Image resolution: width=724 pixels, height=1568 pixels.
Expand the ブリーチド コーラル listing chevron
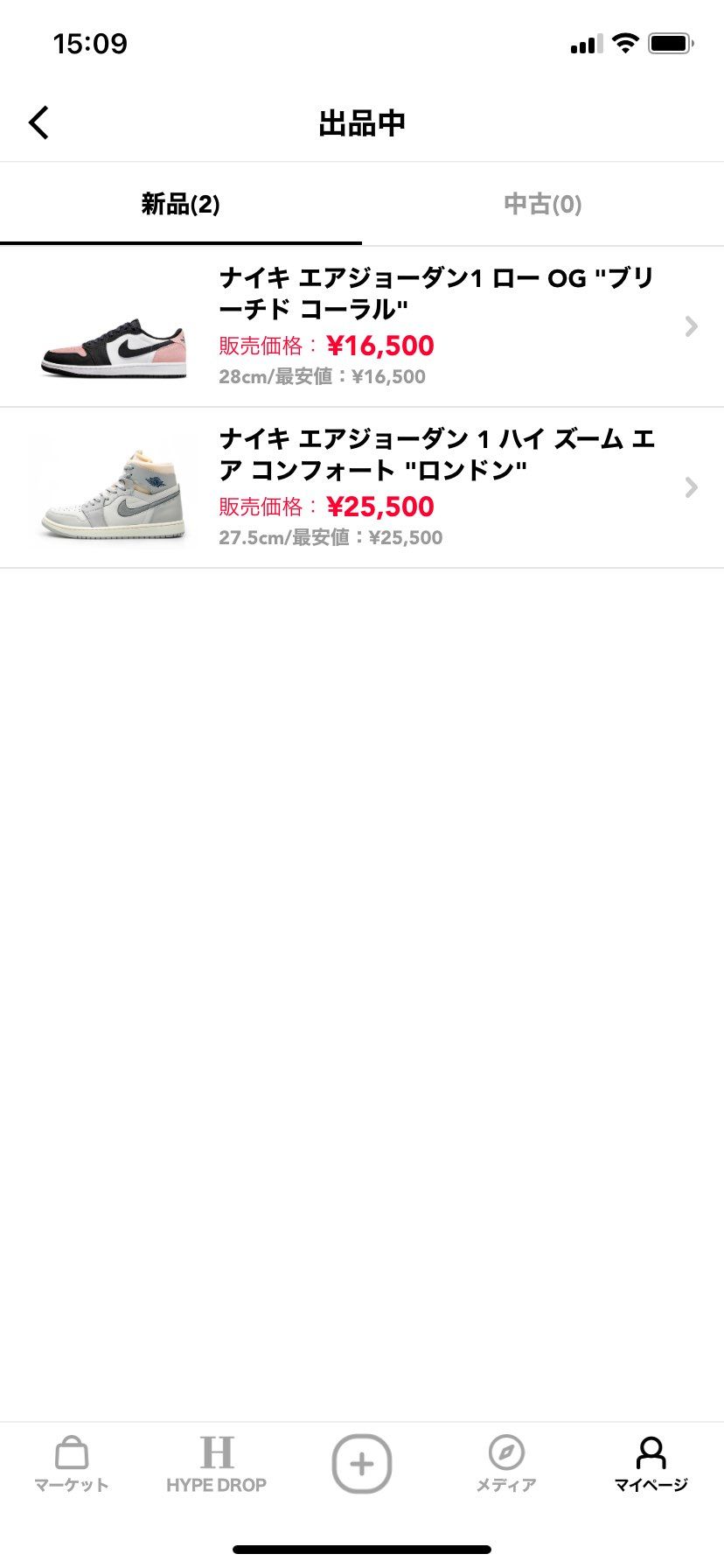tap(691, 326)
